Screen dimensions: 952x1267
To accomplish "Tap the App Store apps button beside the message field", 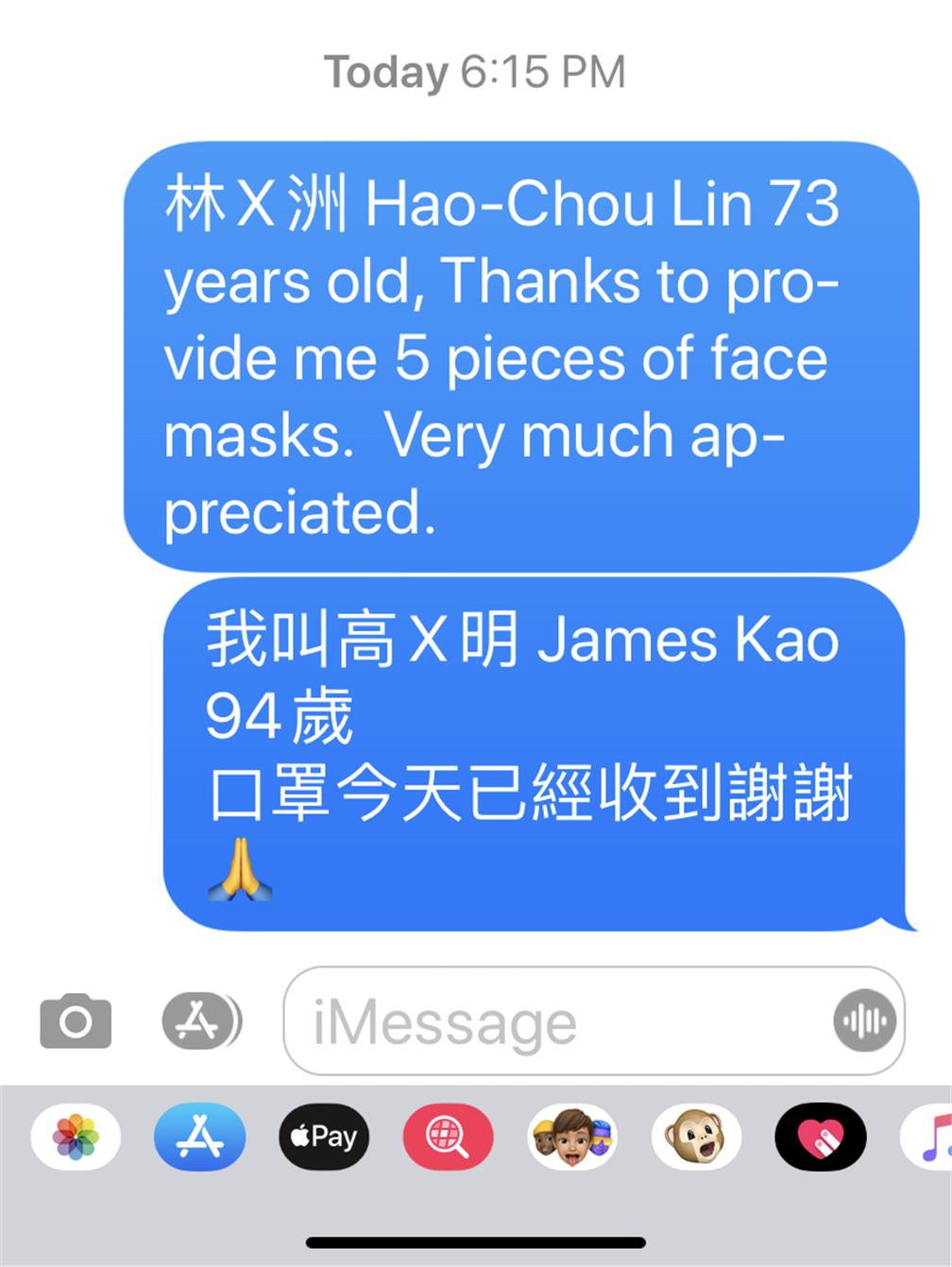I will [x=200, y=1021].
